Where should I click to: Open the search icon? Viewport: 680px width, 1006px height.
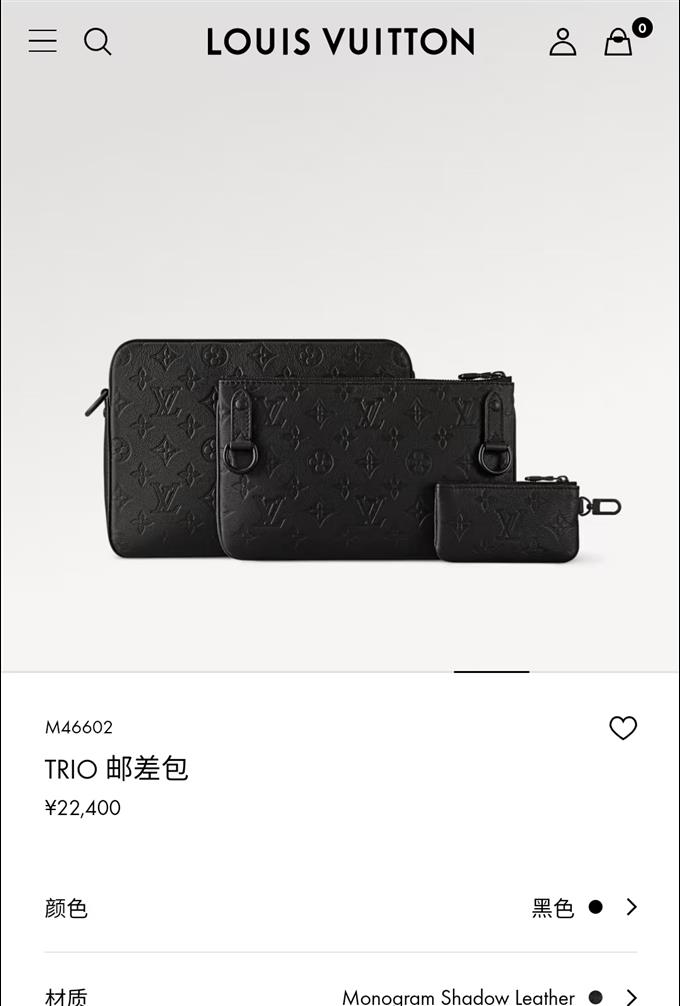pyautogui.click(x=97, y=41)
